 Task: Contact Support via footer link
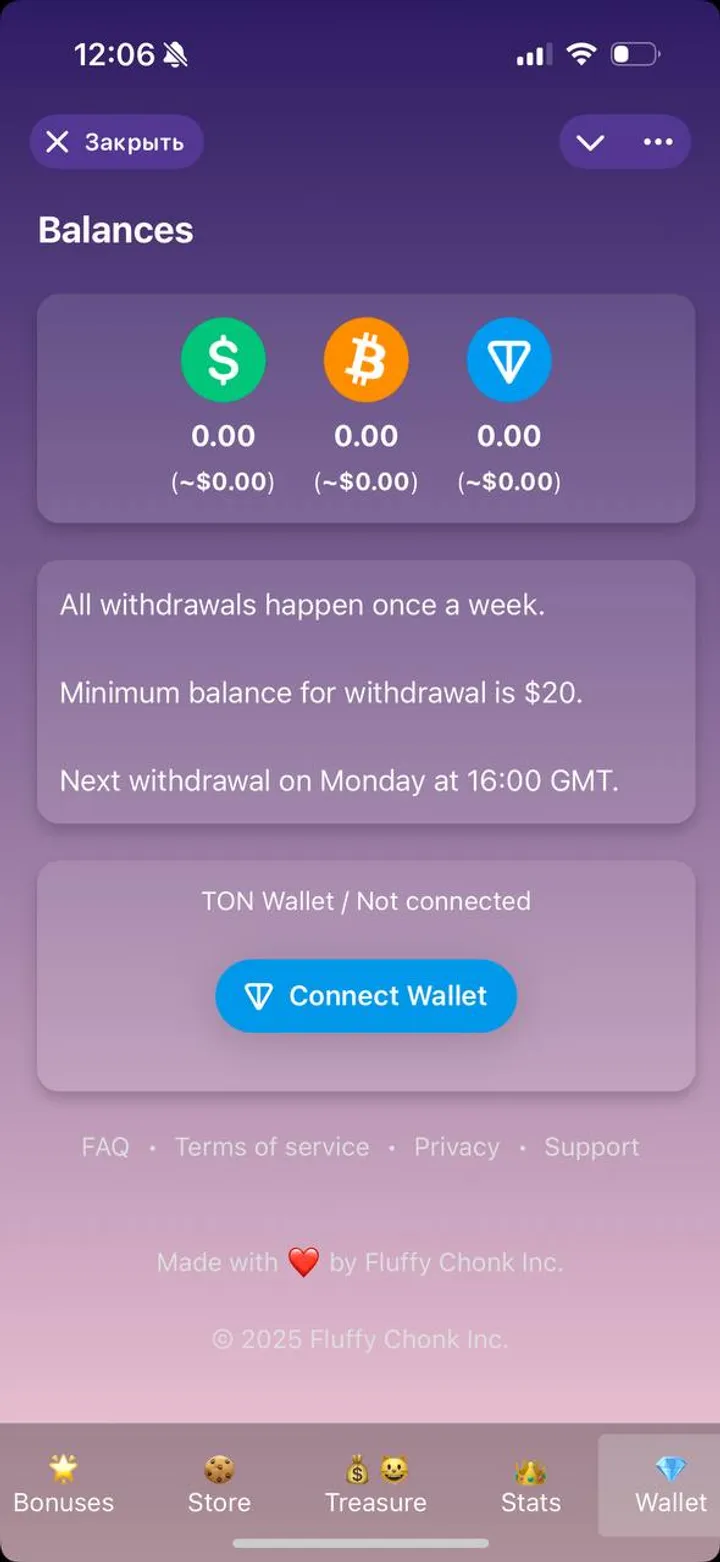click(591, 1147)
